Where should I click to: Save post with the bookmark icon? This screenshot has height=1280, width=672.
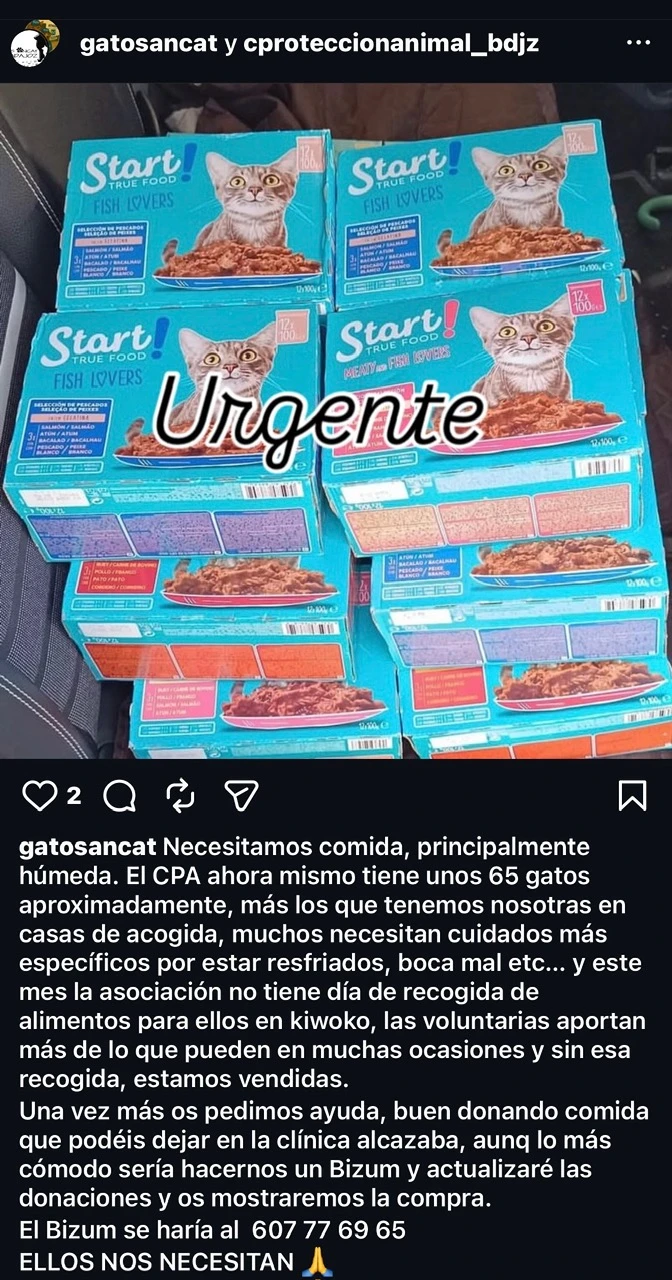[x=632, y=796]
